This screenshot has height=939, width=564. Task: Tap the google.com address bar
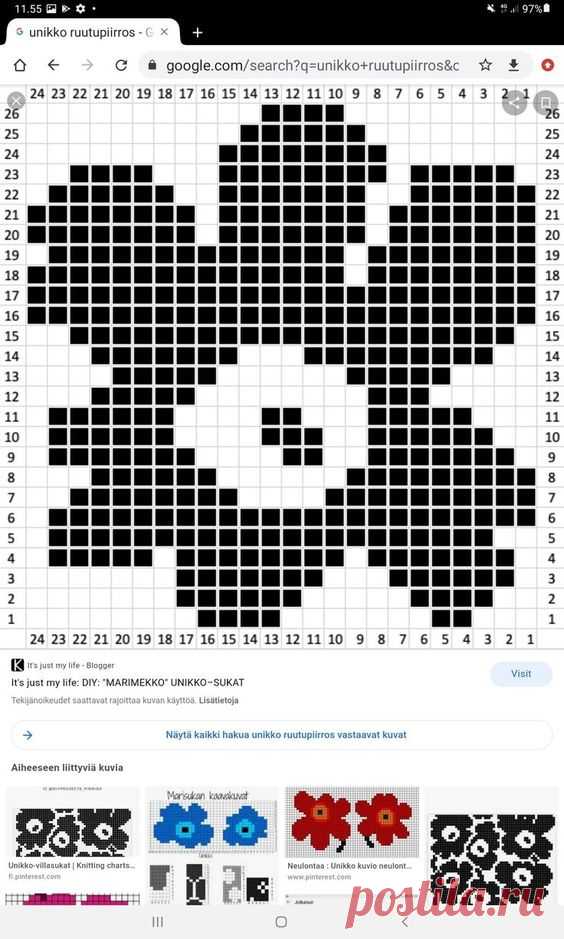(x=313, y=65)
